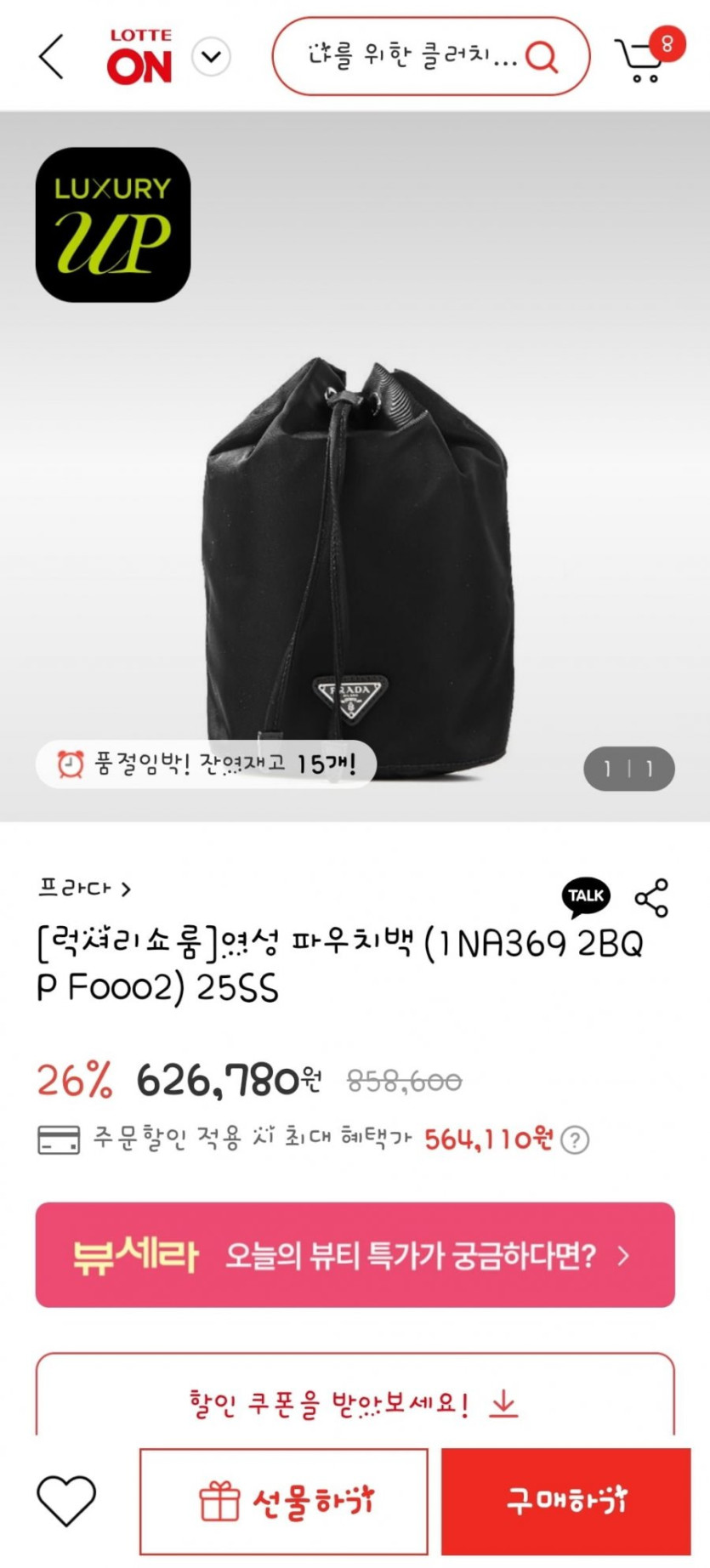This screenshot has height=1568, width=710.
Task: Open the 프라다 brand page
Action: pos(84,889)
